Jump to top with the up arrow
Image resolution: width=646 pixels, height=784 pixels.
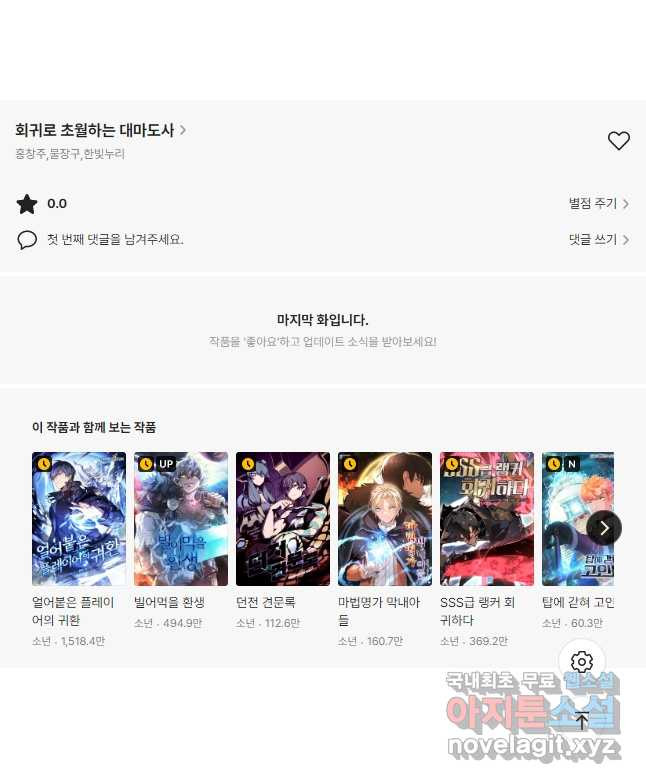[x=582, y=720]
